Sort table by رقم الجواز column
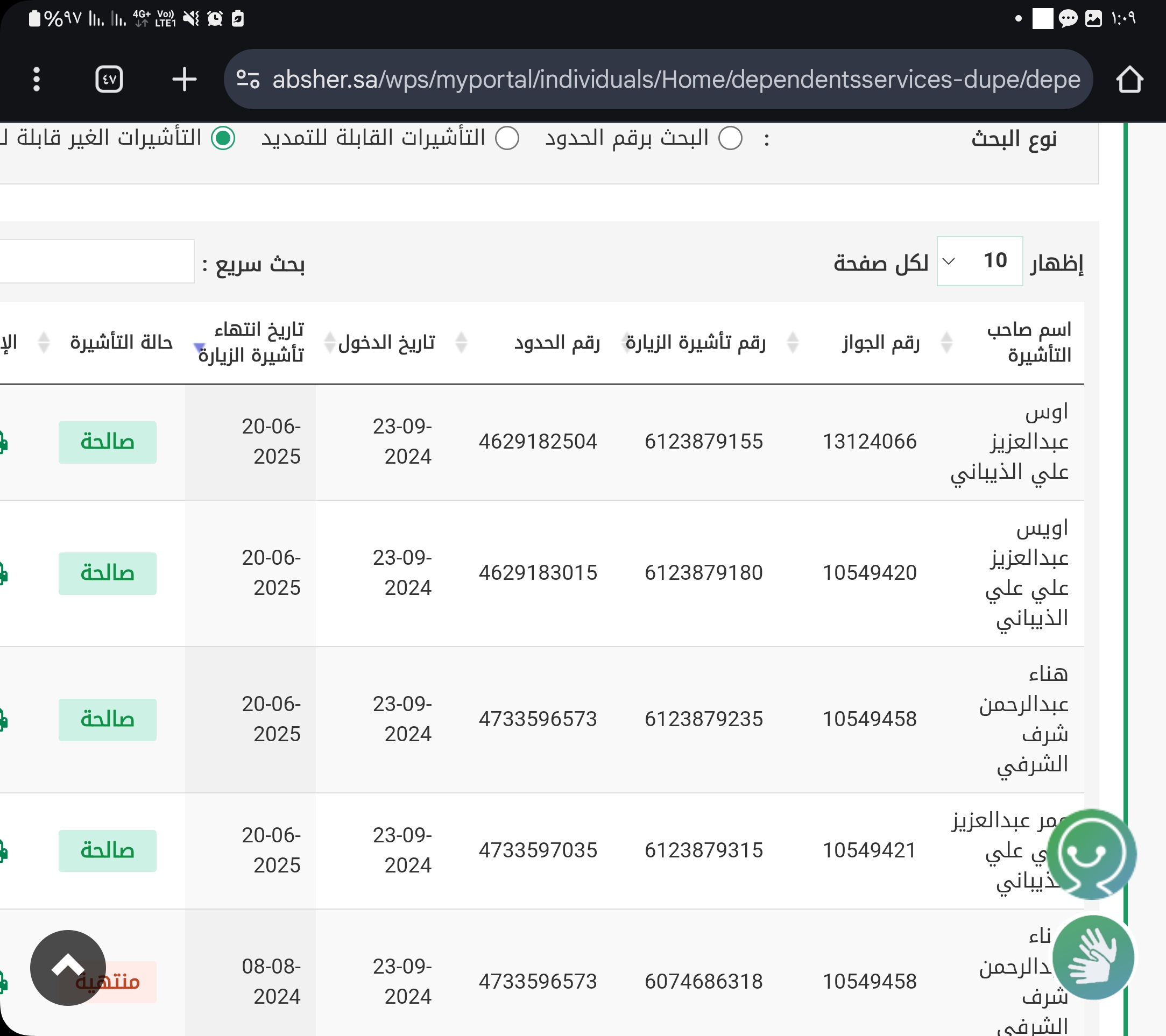This screenshot has width=1166, height=1036. click(881, 342)
